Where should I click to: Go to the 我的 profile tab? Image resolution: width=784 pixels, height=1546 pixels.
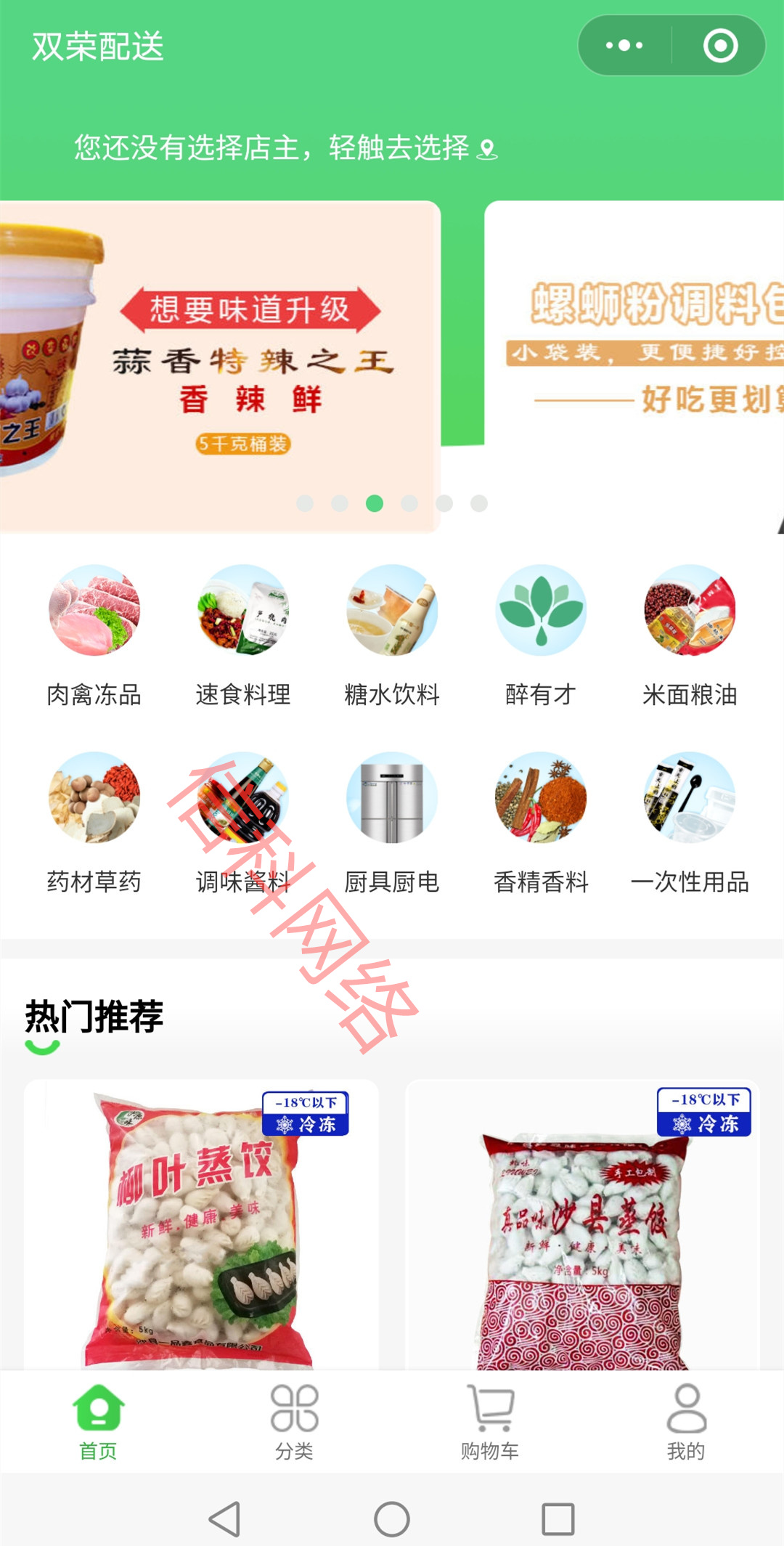pos(686,1422)
